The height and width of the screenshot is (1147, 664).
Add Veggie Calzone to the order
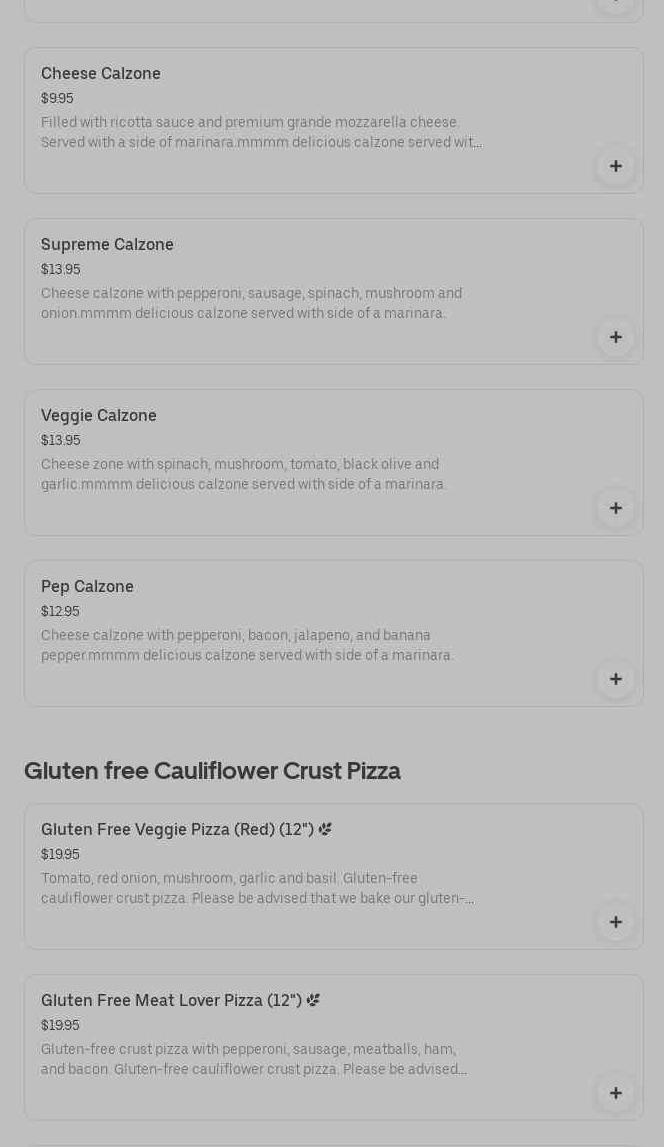click(615, 508)
